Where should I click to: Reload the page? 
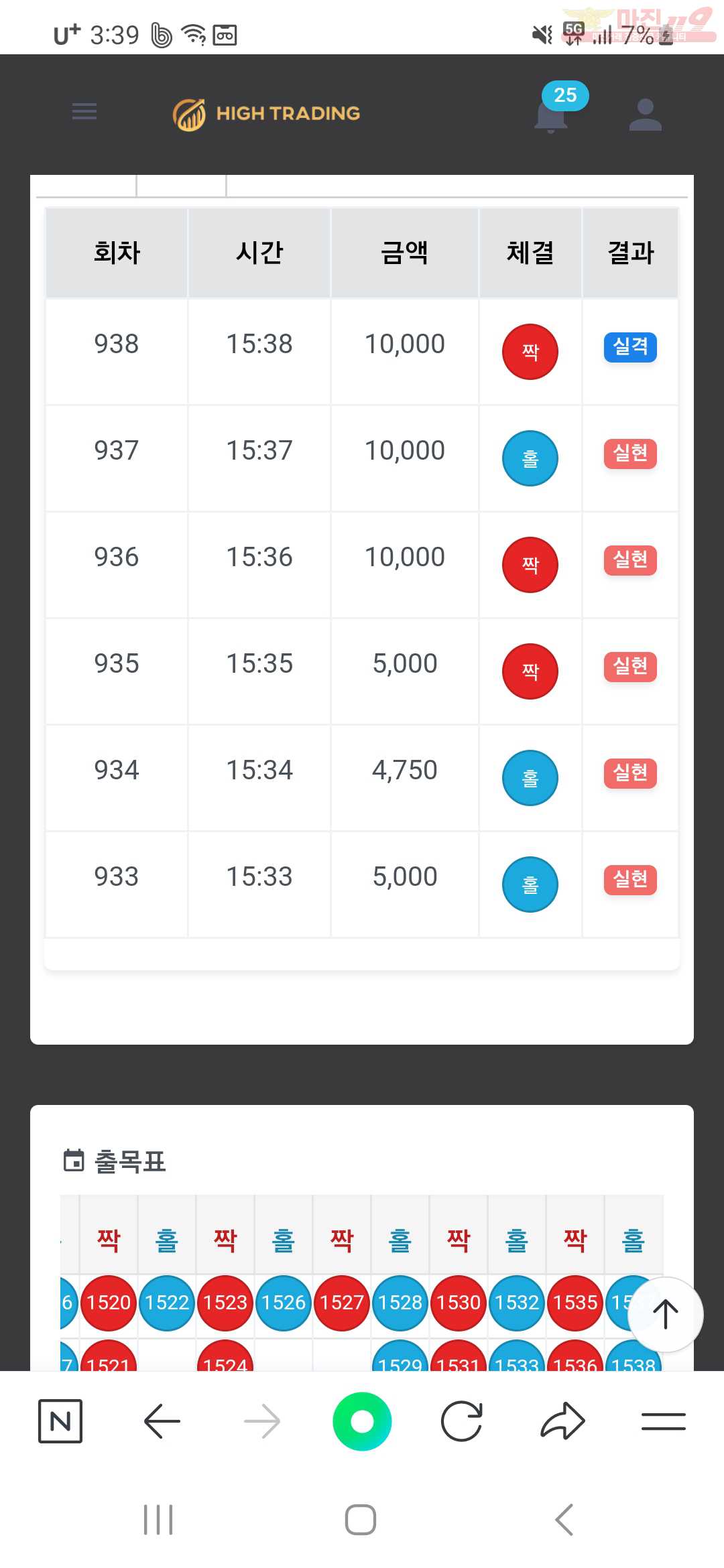462,1421
